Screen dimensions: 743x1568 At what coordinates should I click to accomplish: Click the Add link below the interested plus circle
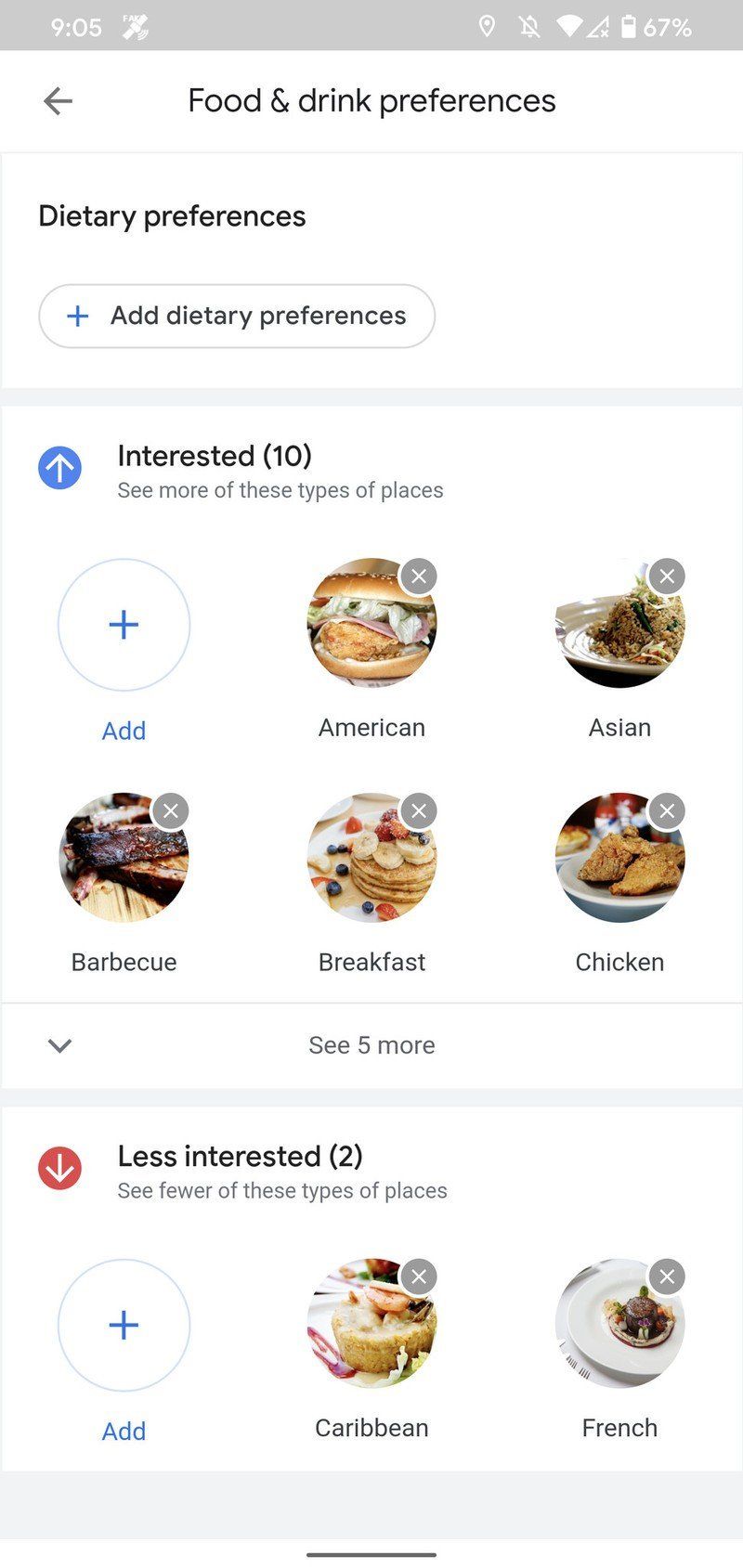pyautogui.click(x=124, y=731)
